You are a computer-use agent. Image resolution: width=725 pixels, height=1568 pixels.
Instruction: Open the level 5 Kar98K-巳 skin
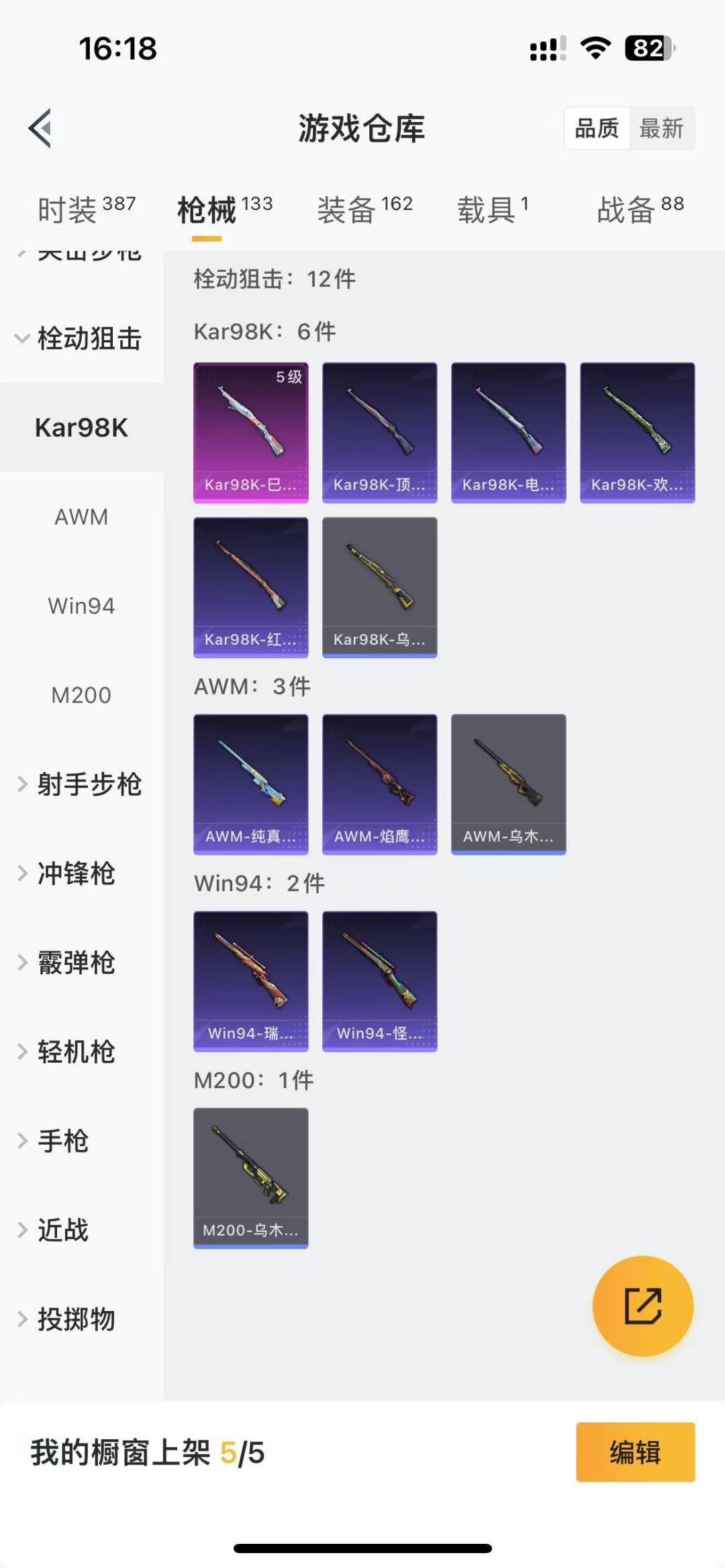click(x=250, y=433)
